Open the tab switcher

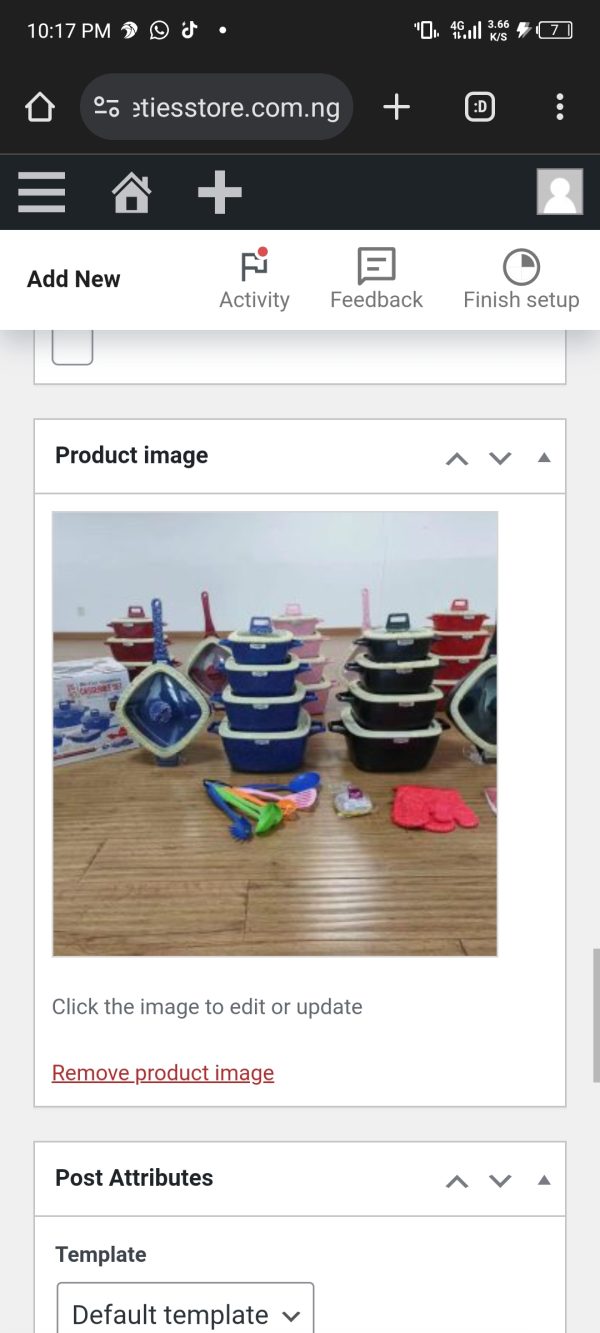480,107
